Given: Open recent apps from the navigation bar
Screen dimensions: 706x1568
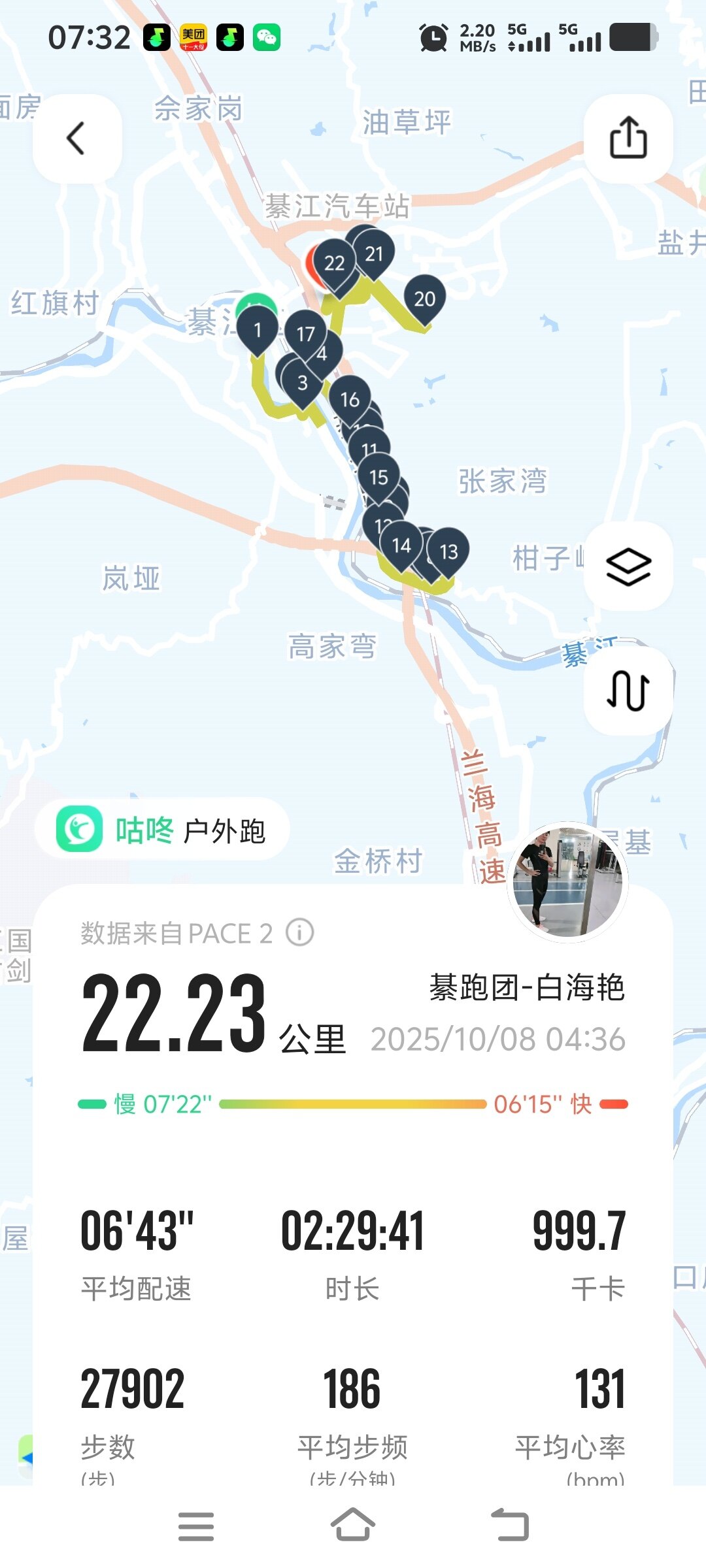Looking at the screenshot, I should pyautogui.click(x=196, y=1526).
